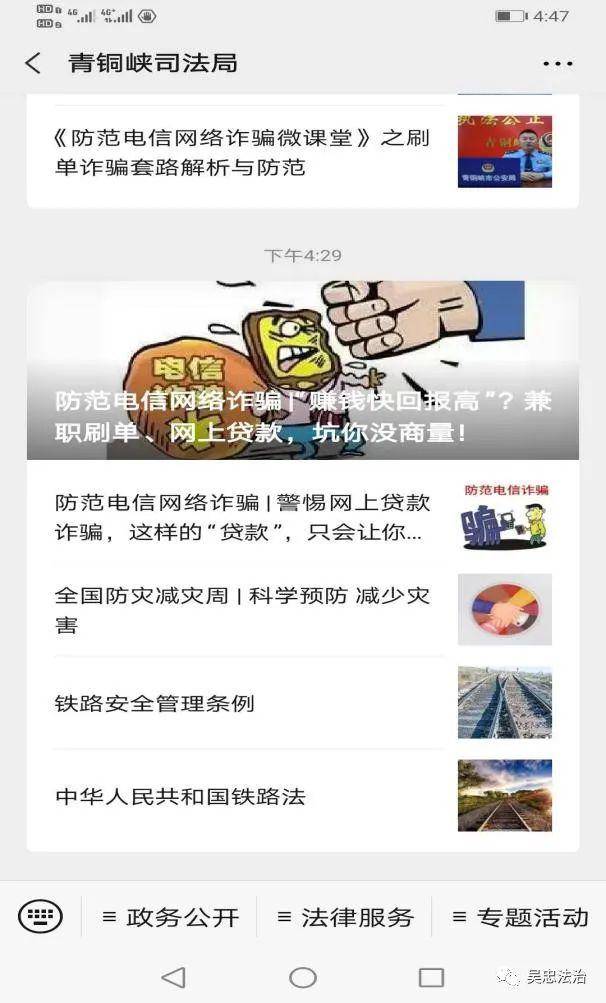The image size is (606, 1003).
Task: Switch to keyboard input mode
Action: (x=40, y=917)
